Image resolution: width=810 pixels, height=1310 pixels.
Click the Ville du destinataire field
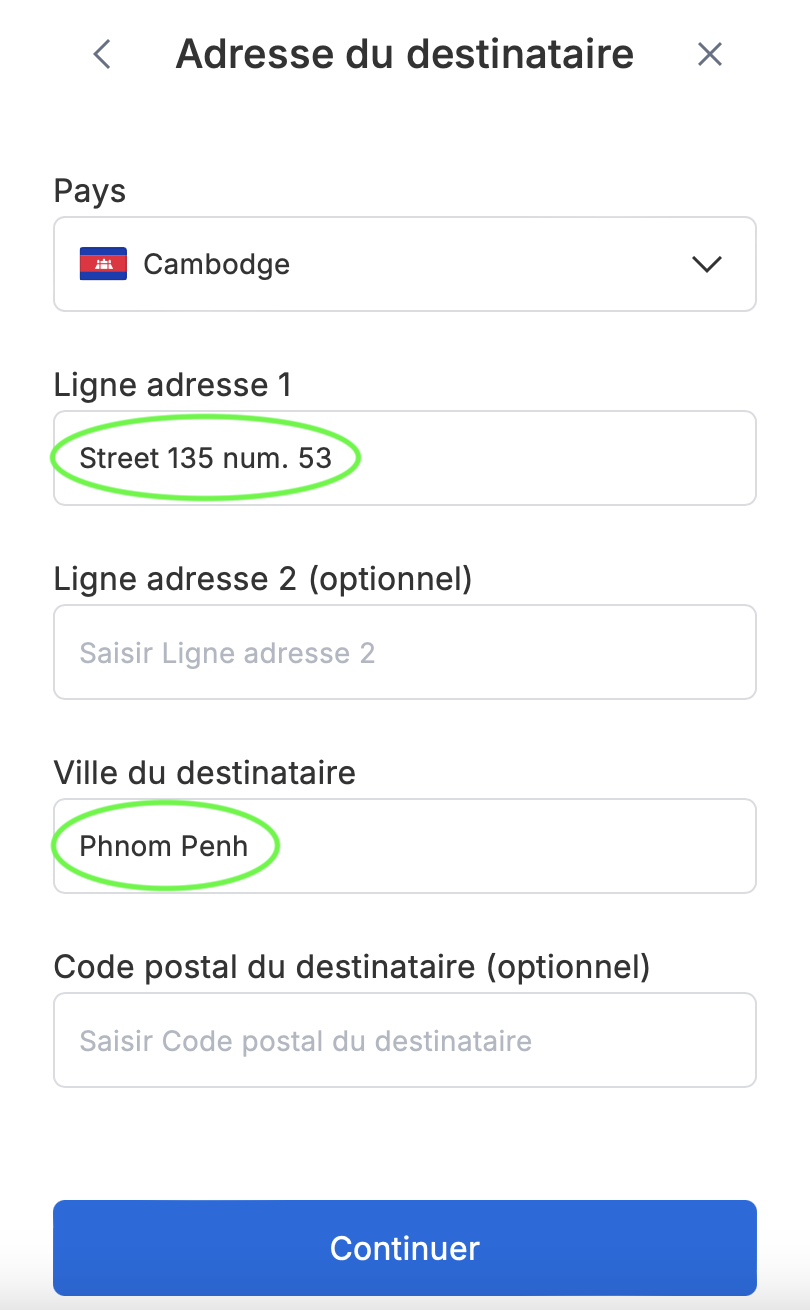(405, 846)
